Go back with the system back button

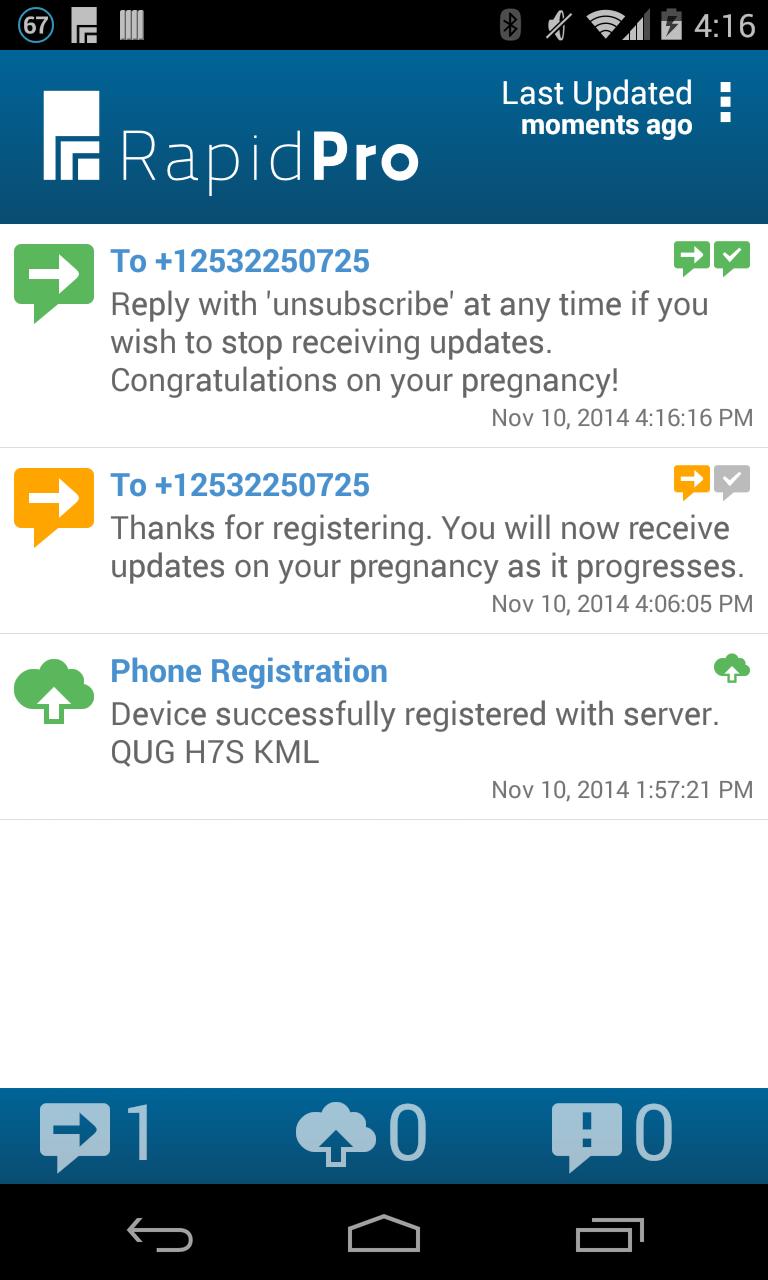(x=160, y=1236)
